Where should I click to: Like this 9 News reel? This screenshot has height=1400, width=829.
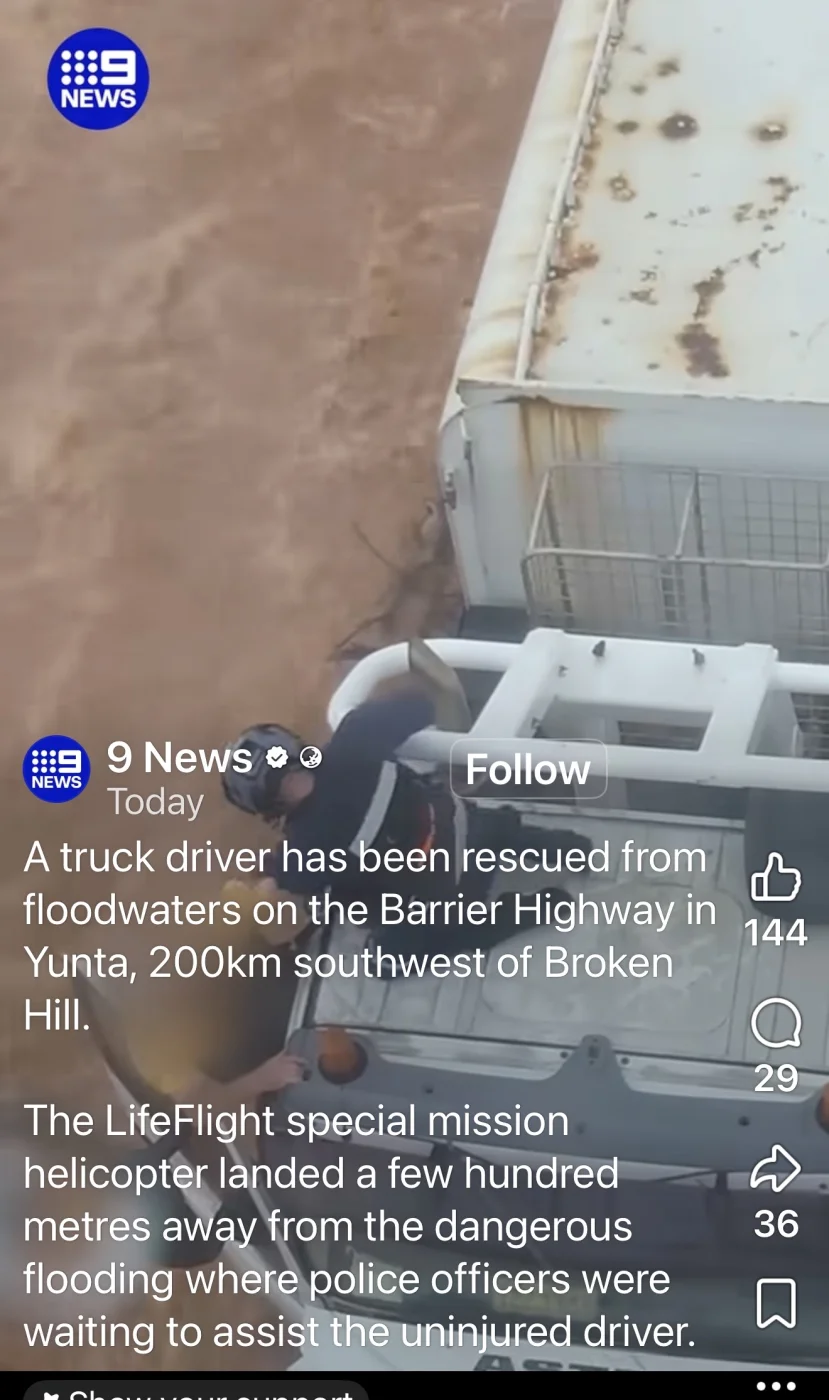coord(776,878)
